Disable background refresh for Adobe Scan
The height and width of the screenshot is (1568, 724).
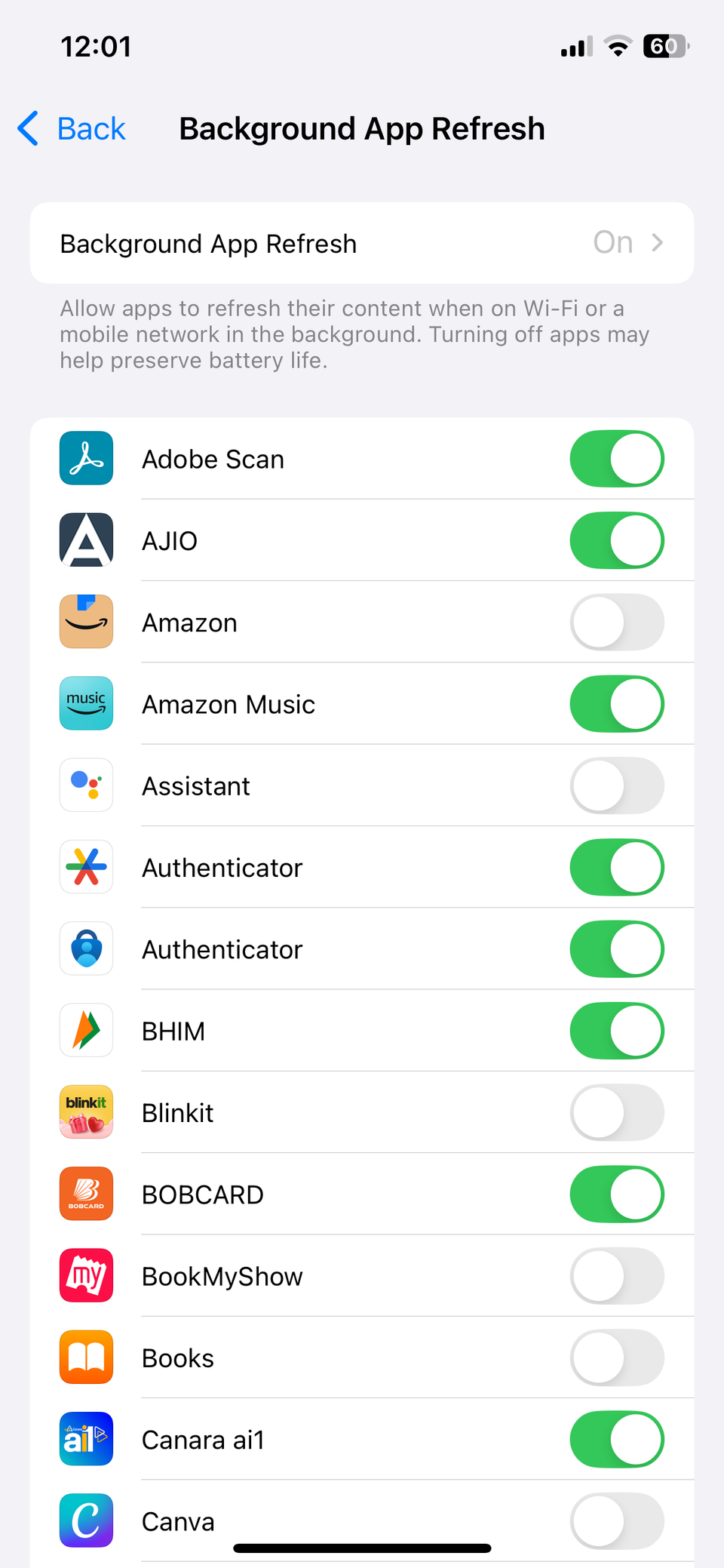(616, 458)
